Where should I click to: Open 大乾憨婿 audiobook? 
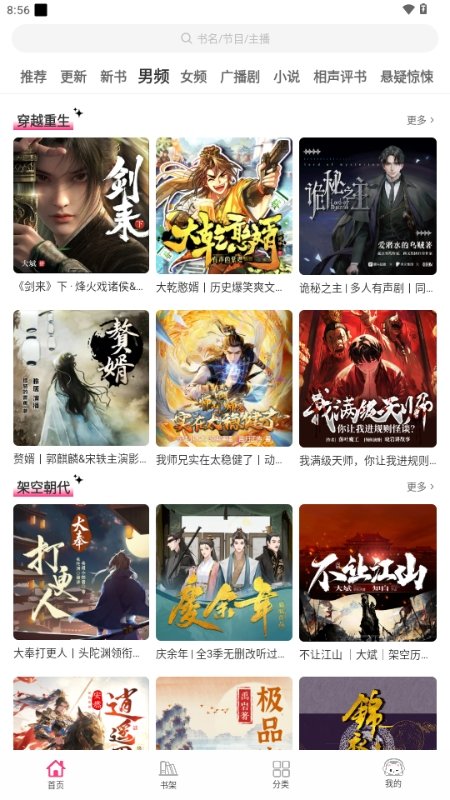pos(224,206)
